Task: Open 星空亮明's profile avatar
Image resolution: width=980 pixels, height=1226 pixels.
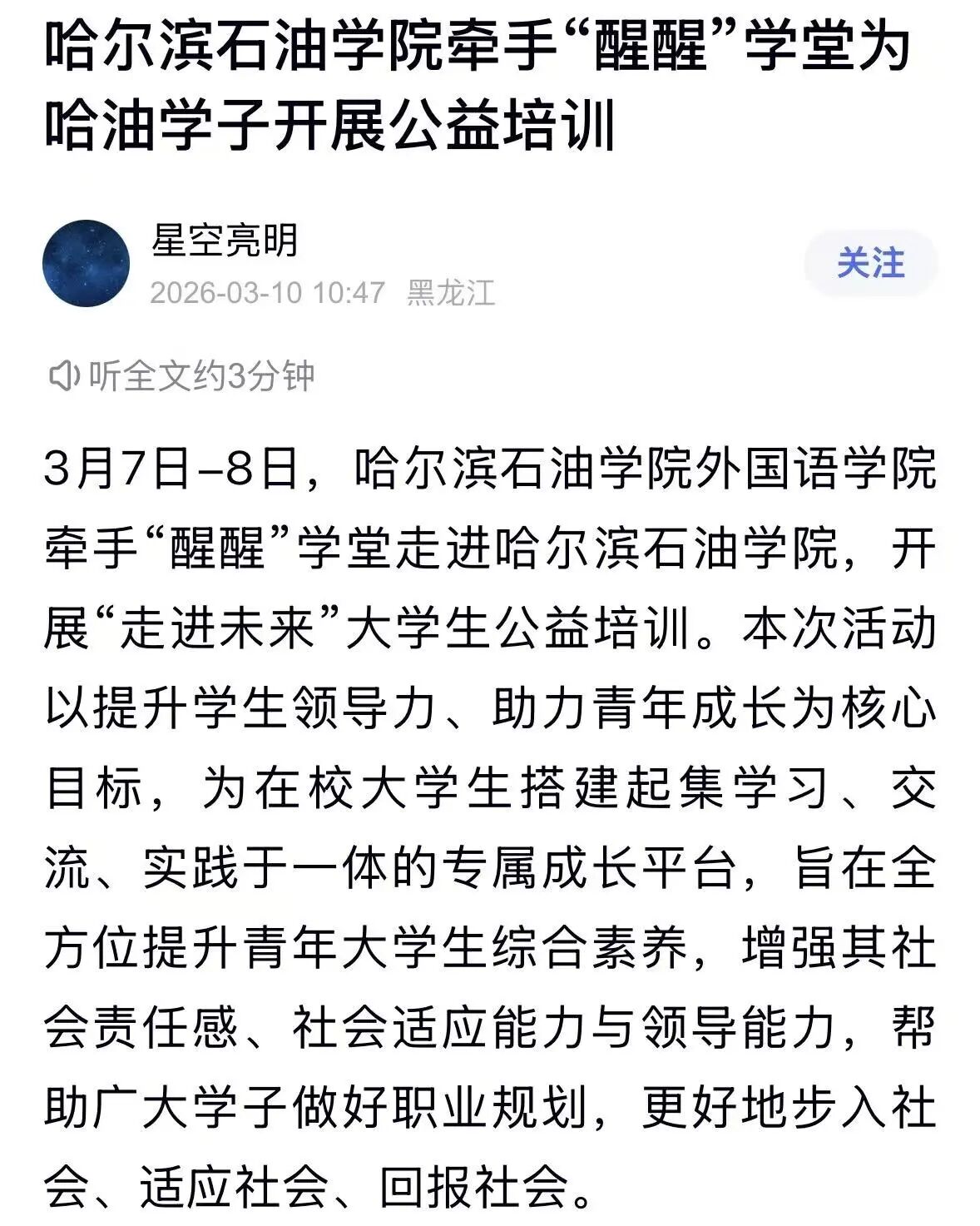Action: tap(86, 263)
